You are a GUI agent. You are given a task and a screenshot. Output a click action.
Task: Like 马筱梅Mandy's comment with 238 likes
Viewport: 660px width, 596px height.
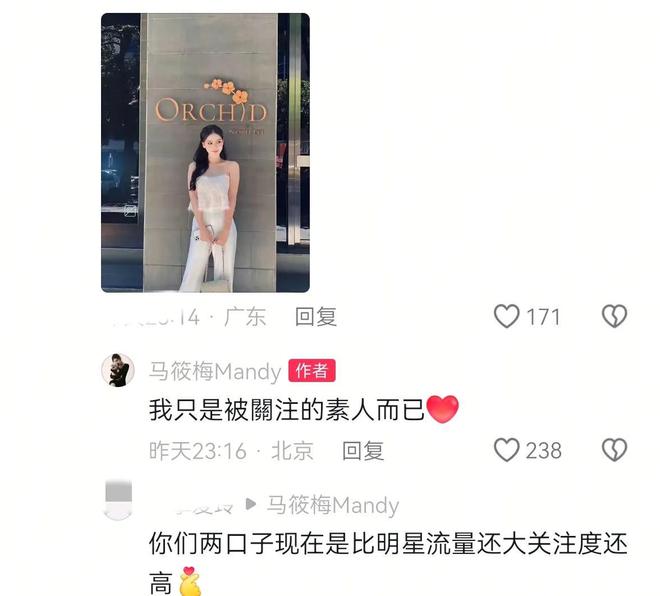(508, 450)
